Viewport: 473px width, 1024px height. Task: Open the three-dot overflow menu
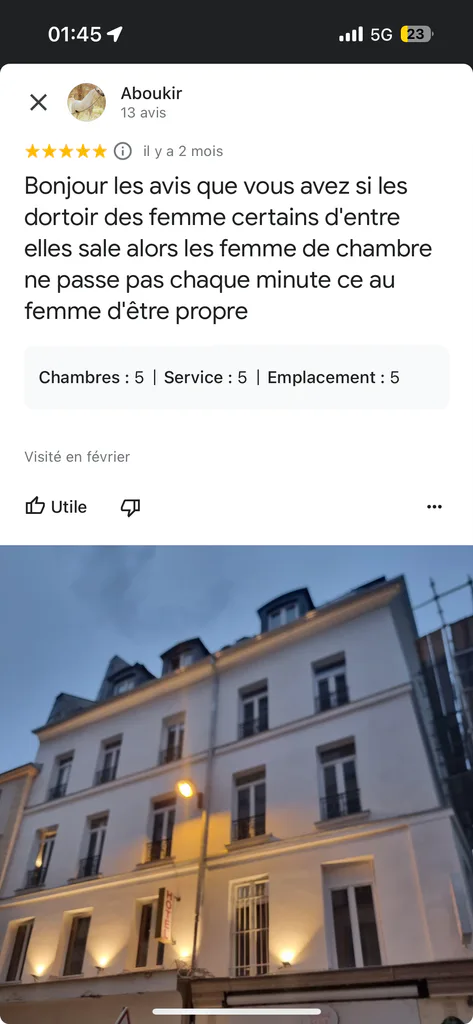[434, 507]
